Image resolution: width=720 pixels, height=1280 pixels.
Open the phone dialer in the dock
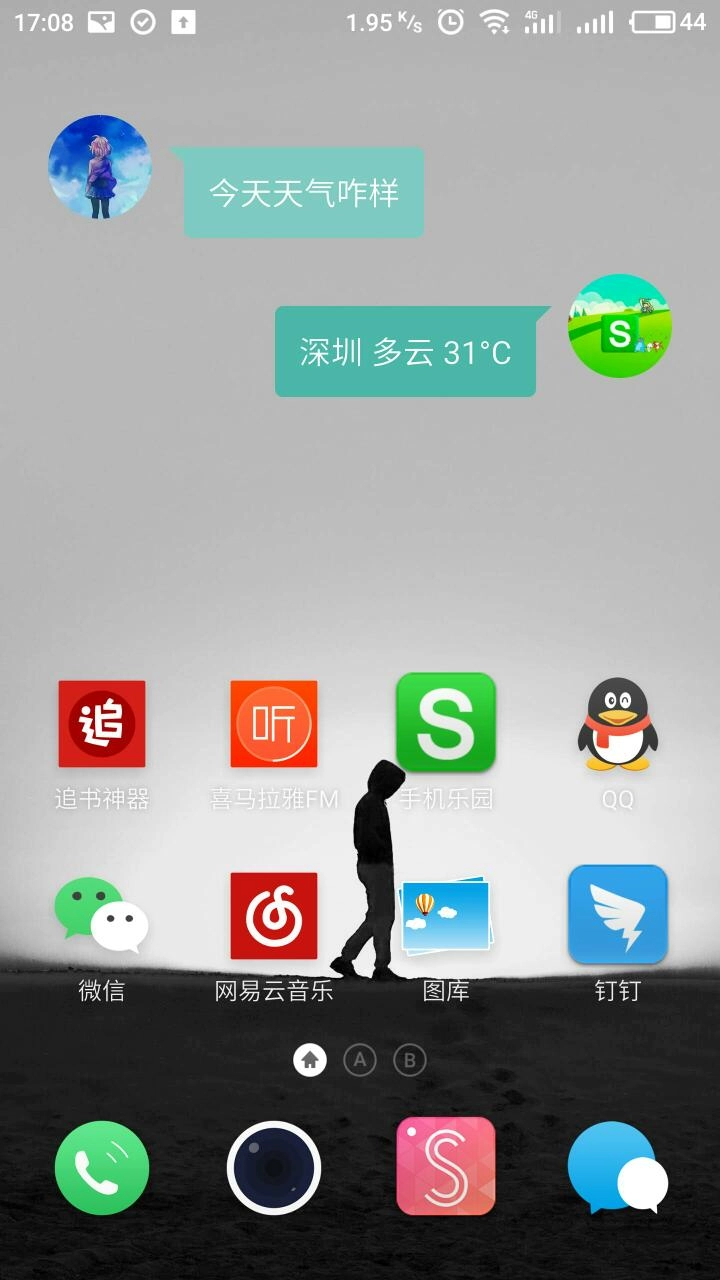(x=102, y=1168)
